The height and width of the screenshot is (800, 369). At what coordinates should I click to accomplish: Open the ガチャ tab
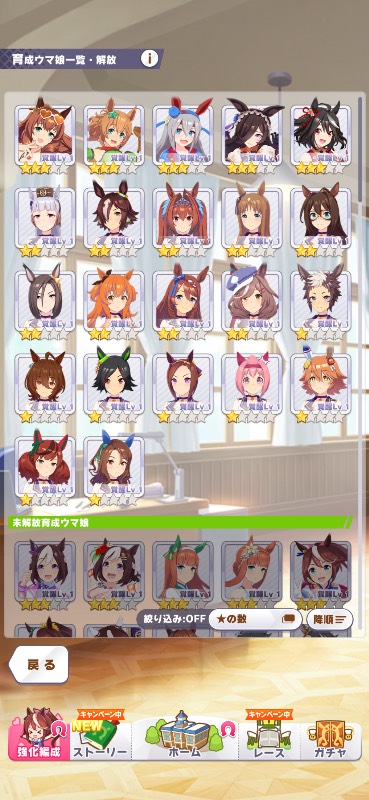(330, 736)
